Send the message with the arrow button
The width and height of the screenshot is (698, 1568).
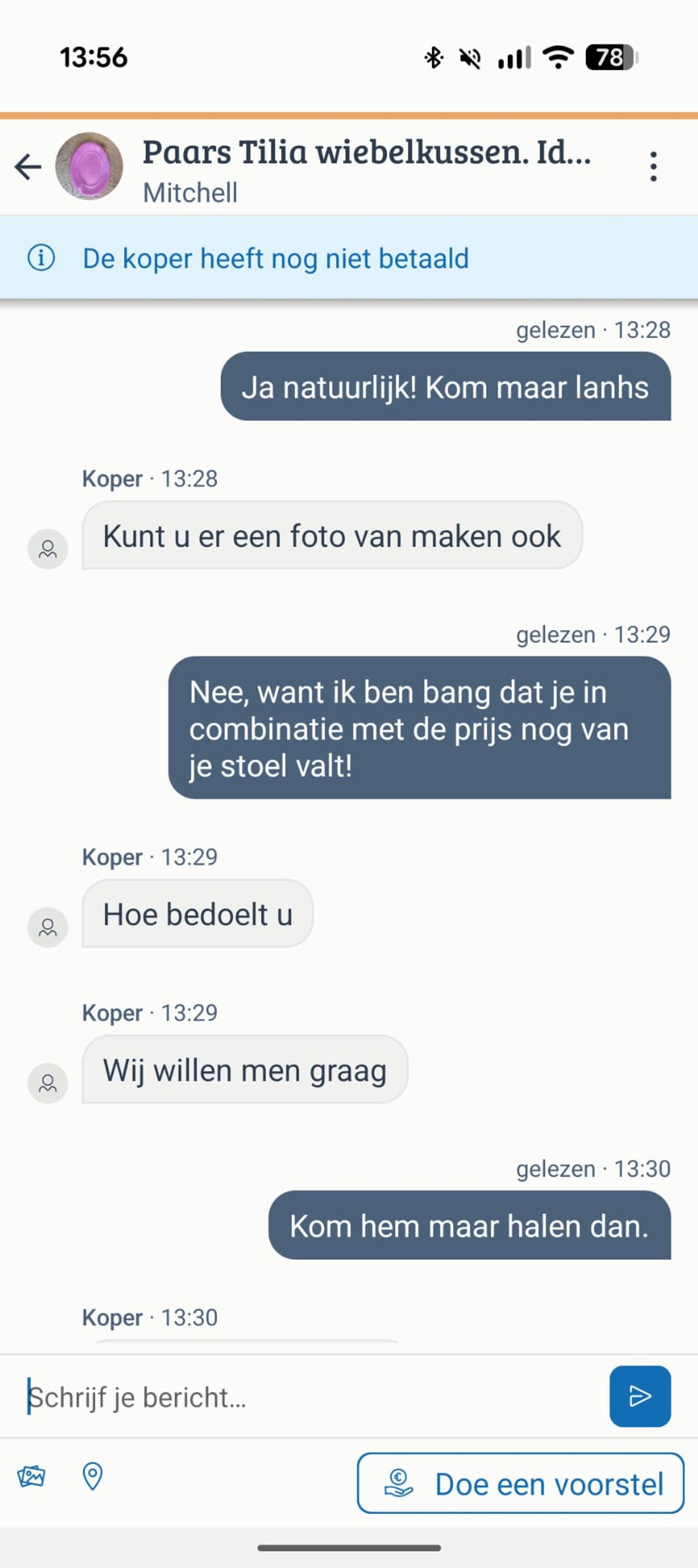coord(640,1396)
